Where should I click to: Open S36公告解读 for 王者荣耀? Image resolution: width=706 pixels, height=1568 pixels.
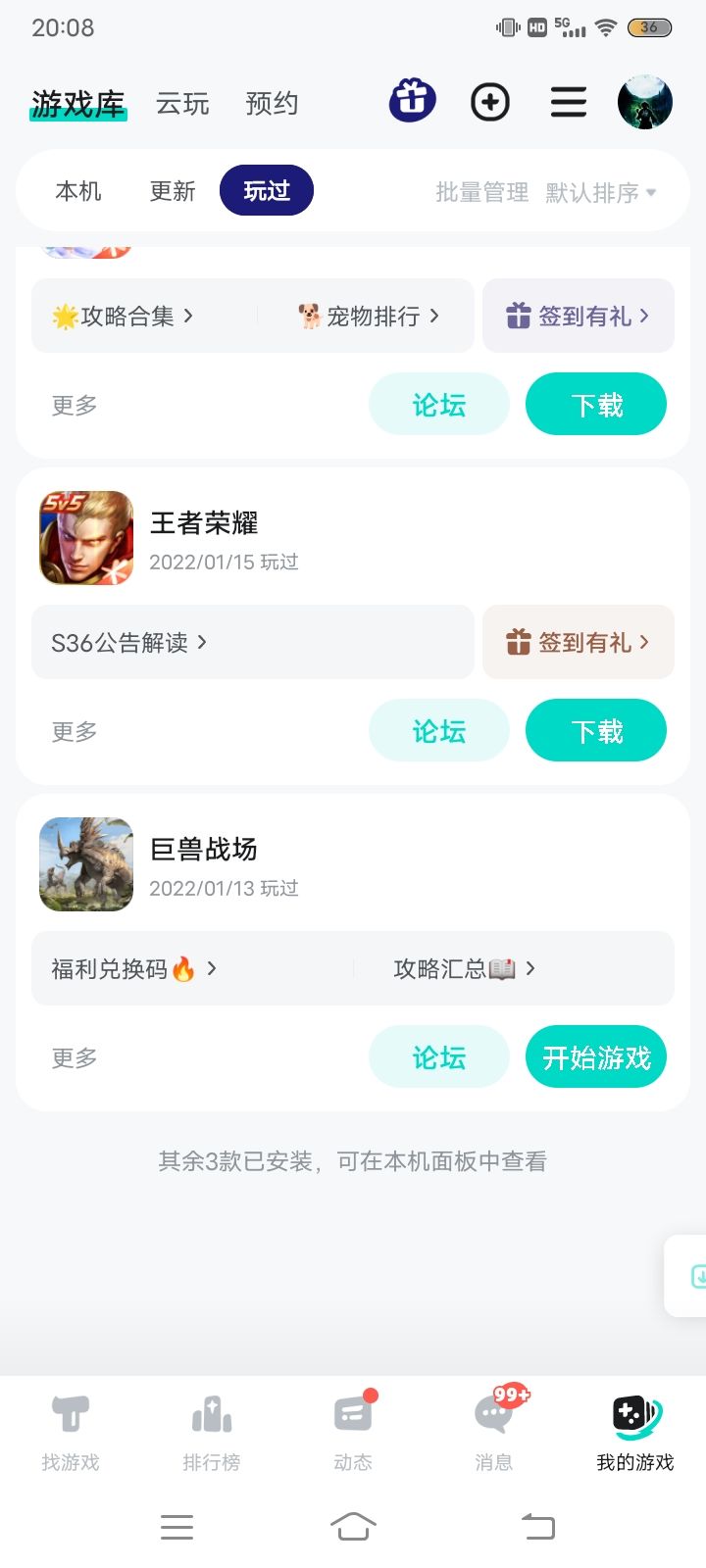point(129,643)
